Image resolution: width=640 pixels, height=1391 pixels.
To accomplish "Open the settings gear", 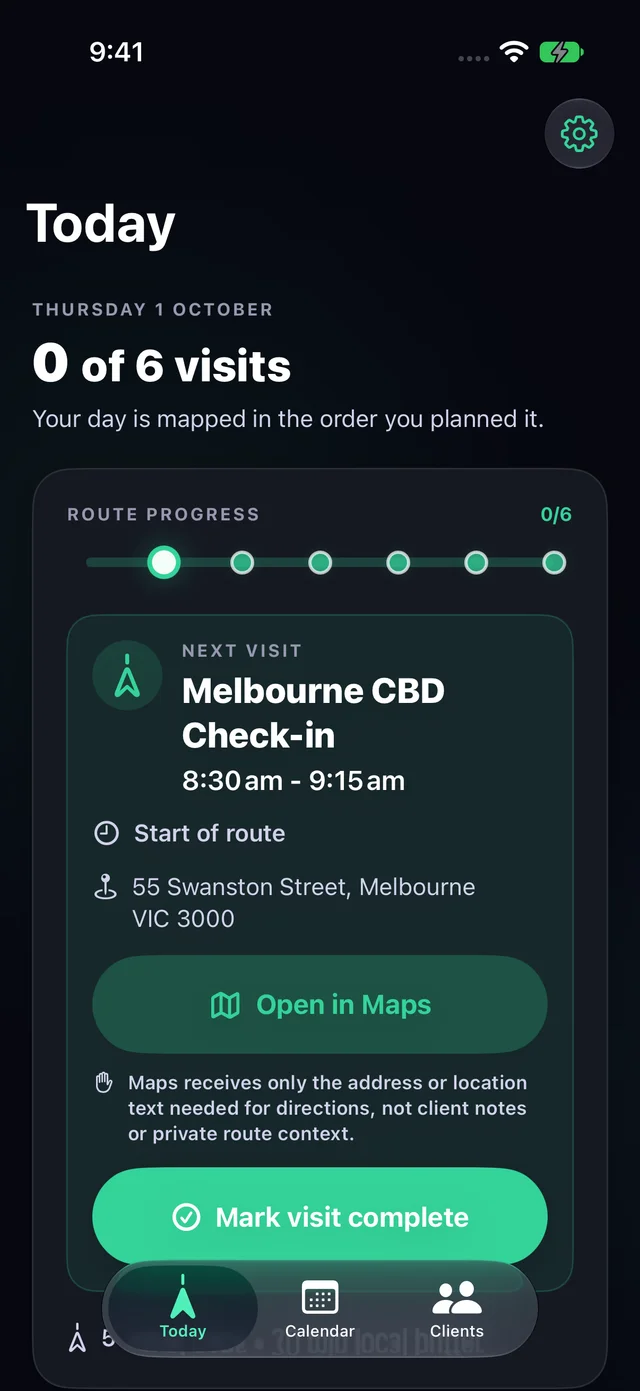I will coord(579,133).
